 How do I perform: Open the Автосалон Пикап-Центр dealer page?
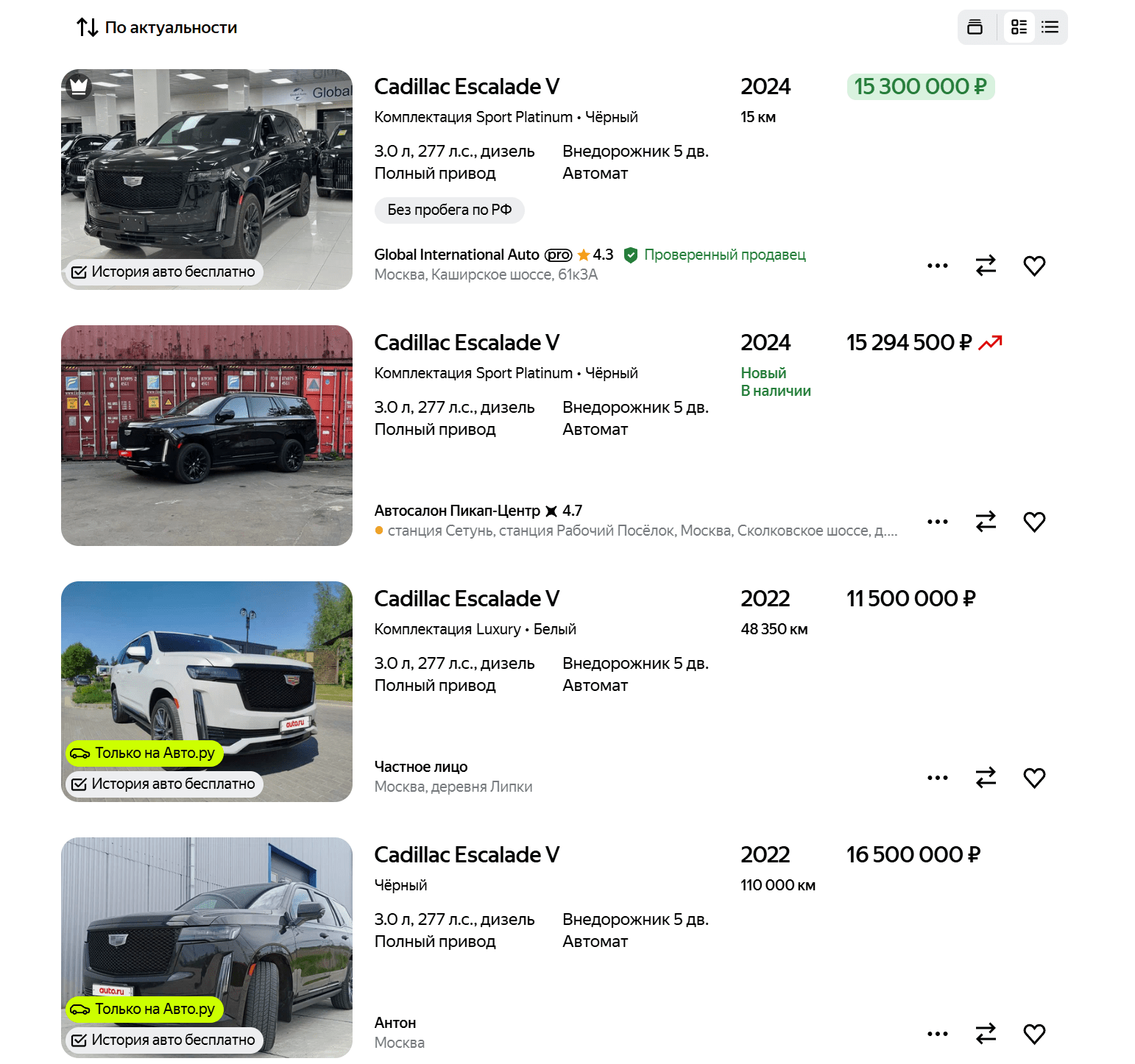(457, 511)
